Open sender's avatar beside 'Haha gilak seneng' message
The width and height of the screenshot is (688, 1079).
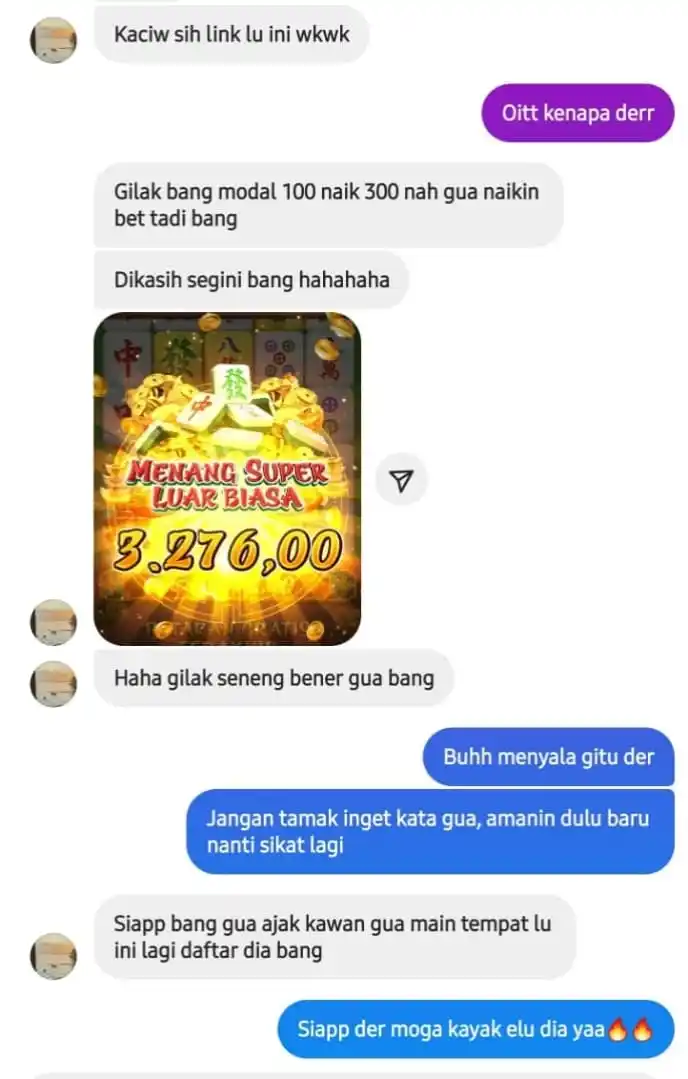coord(54,684)
